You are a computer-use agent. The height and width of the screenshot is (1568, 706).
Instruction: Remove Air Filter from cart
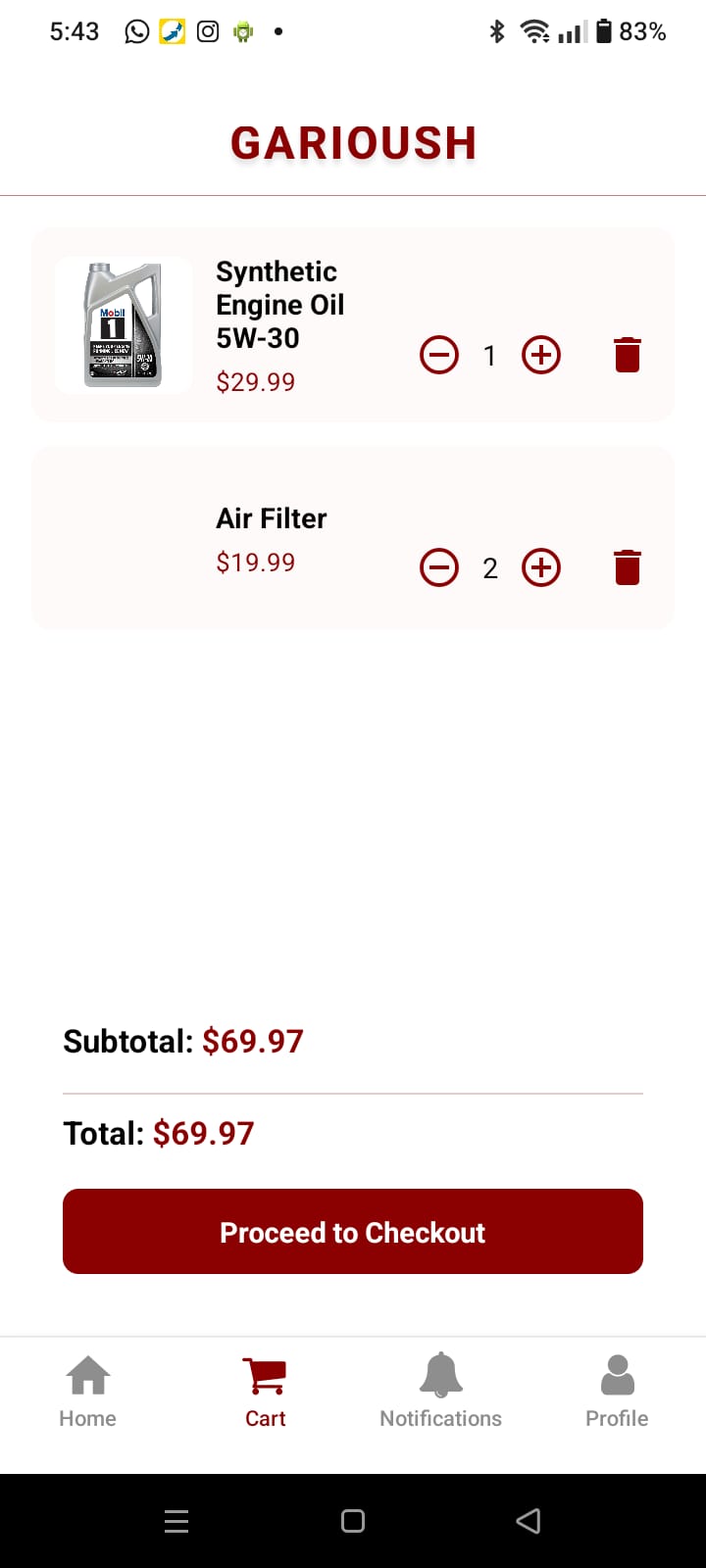[628, 567]
